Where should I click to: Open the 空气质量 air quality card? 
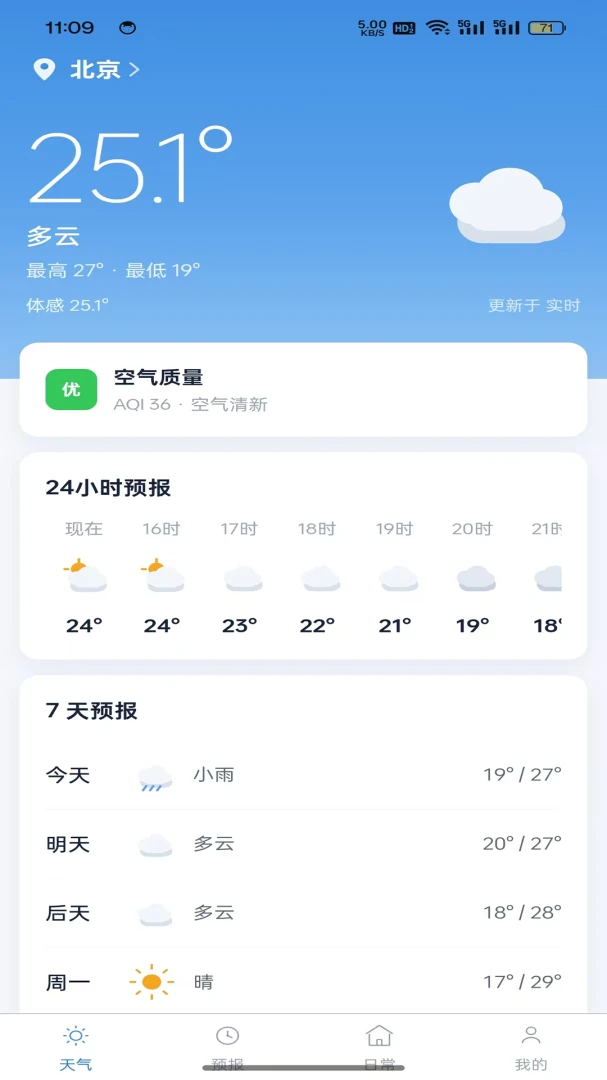point(303,389)
